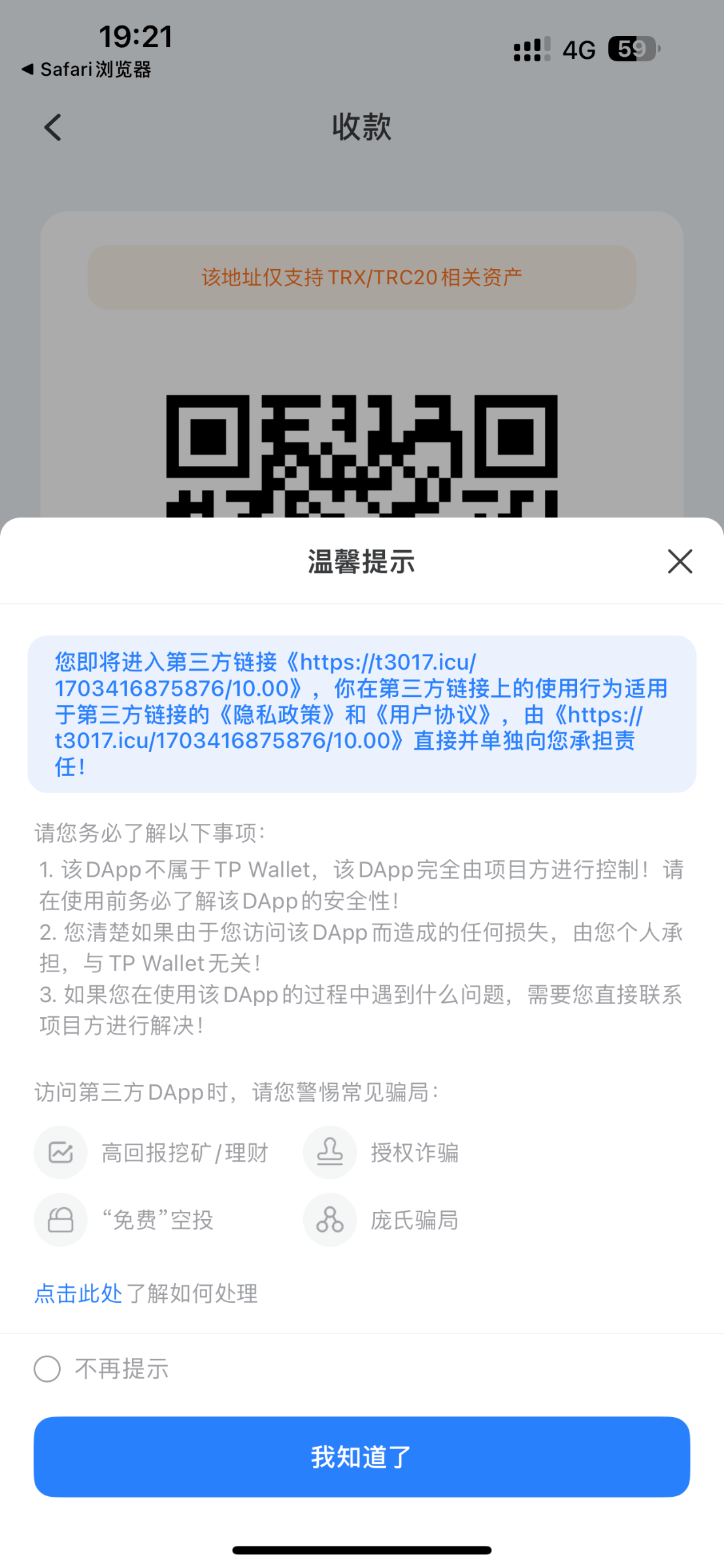The height and width of the screenshot is (1568, 724).
Task: Open the 点击此处 link
Action: pyautogui.click(x=78, y=1293)
